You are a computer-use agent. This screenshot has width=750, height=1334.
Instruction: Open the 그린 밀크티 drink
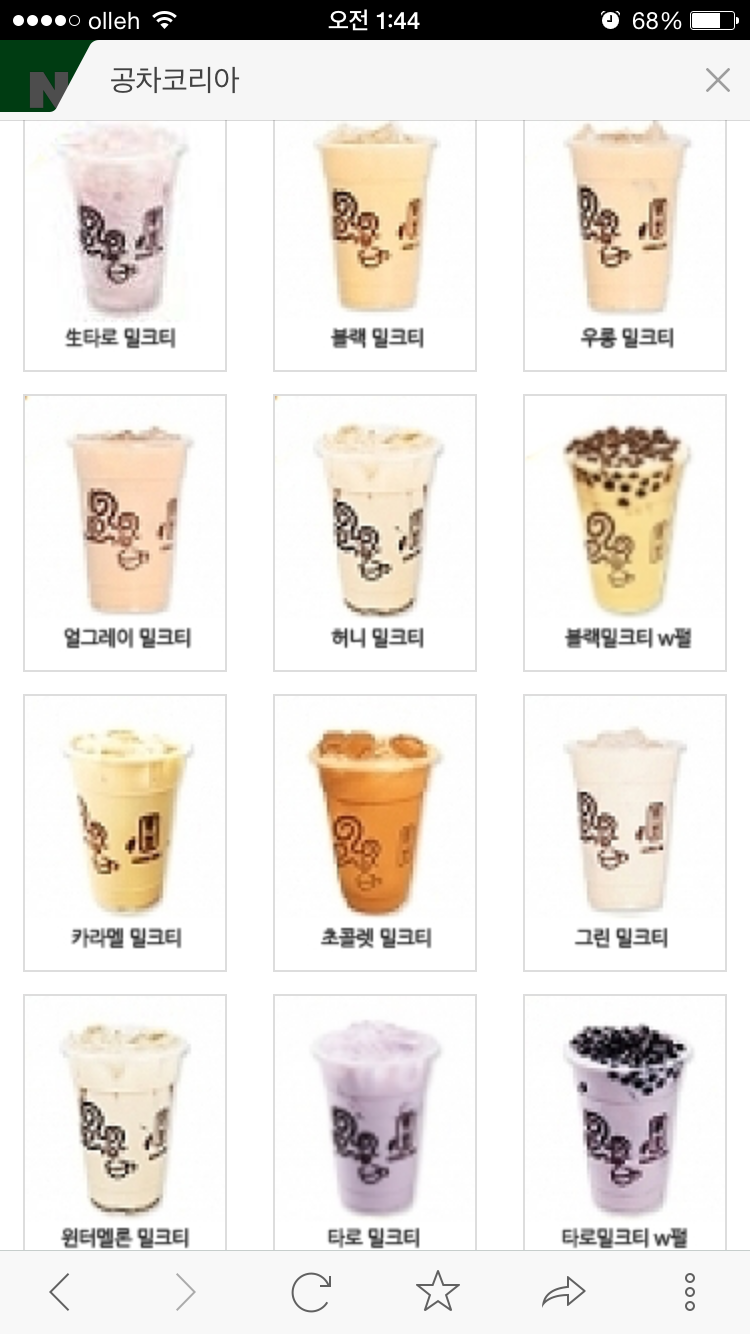point(625,832)
